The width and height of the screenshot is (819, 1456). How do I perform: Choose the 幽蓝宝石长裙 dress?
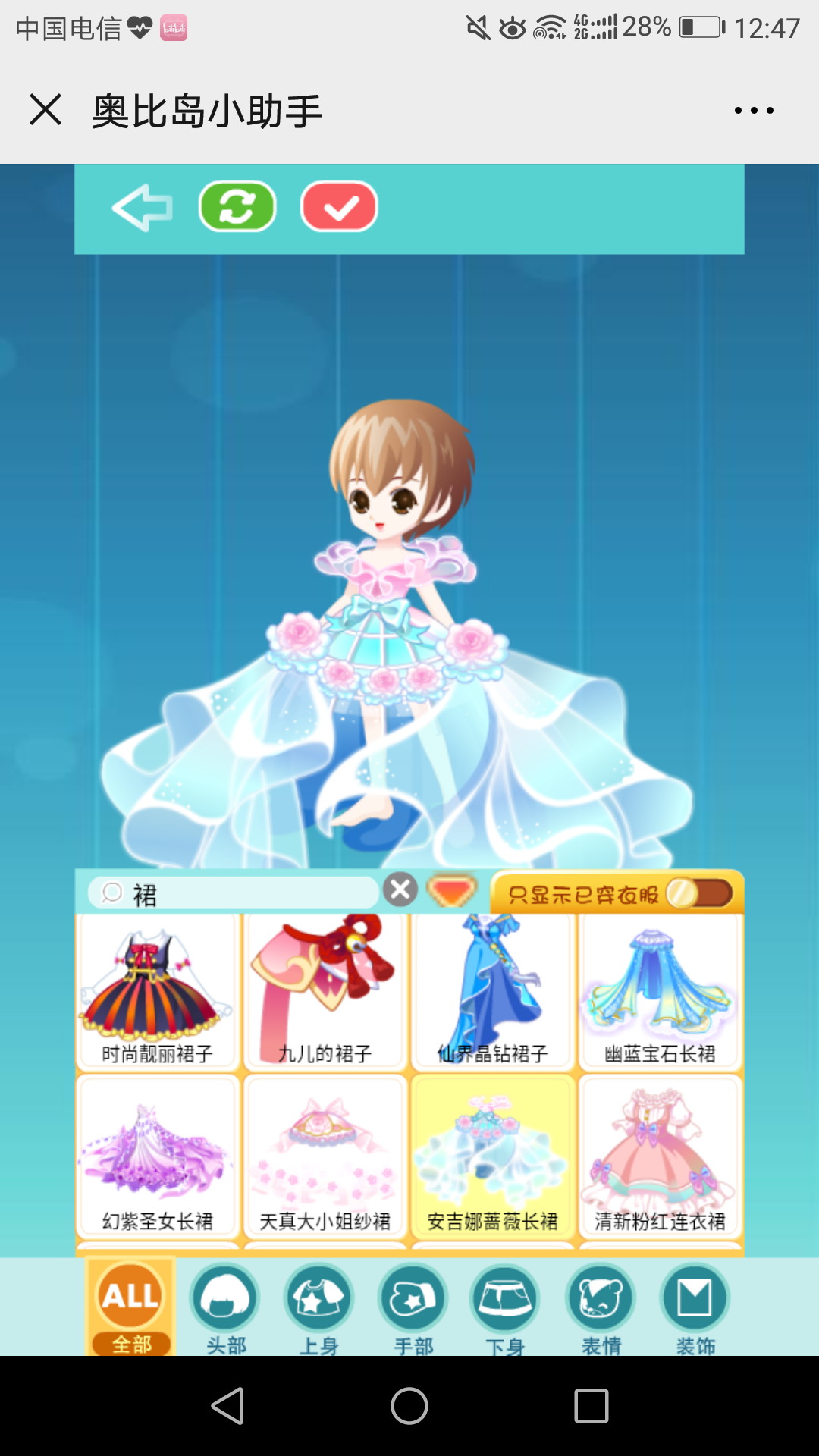[x=660, y=992]
